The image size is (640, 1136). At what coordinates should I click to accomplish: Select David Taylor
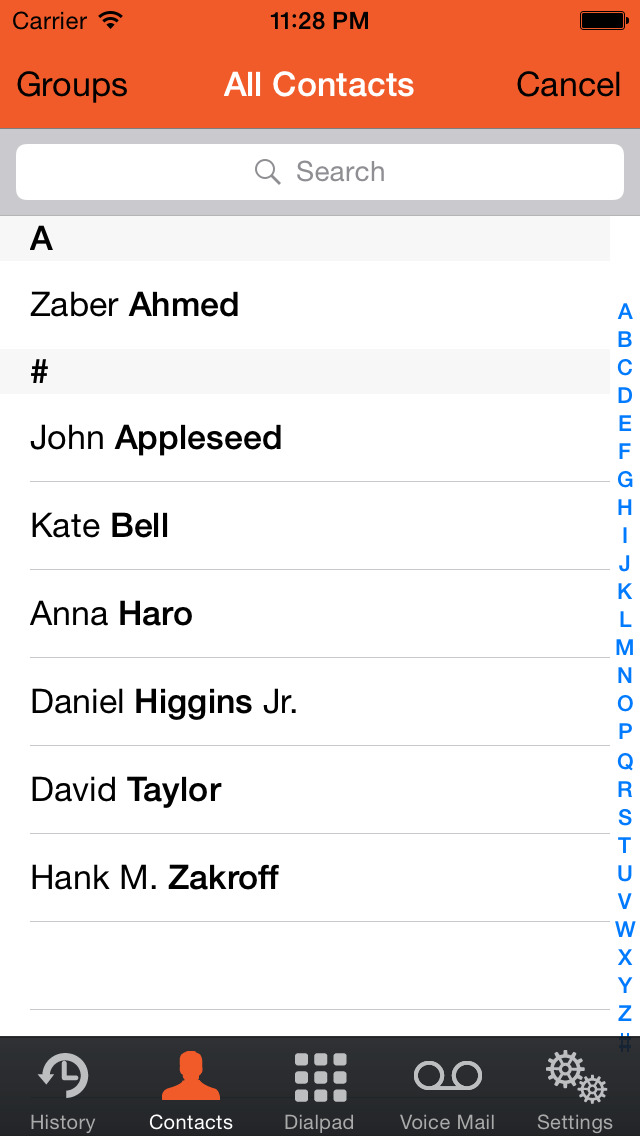(305, 790)
